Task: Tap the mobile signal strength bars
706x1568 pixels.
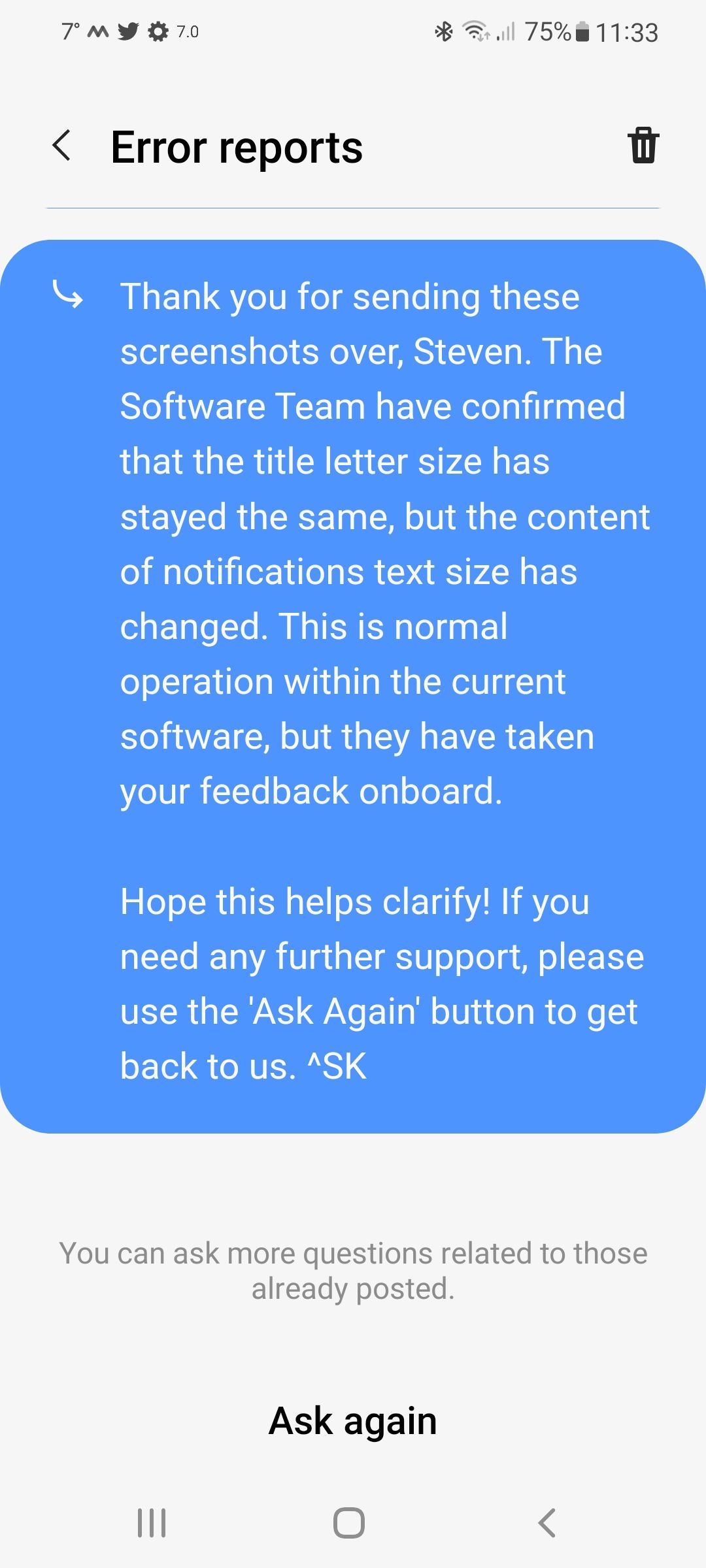Action: [x=507, y=31]
